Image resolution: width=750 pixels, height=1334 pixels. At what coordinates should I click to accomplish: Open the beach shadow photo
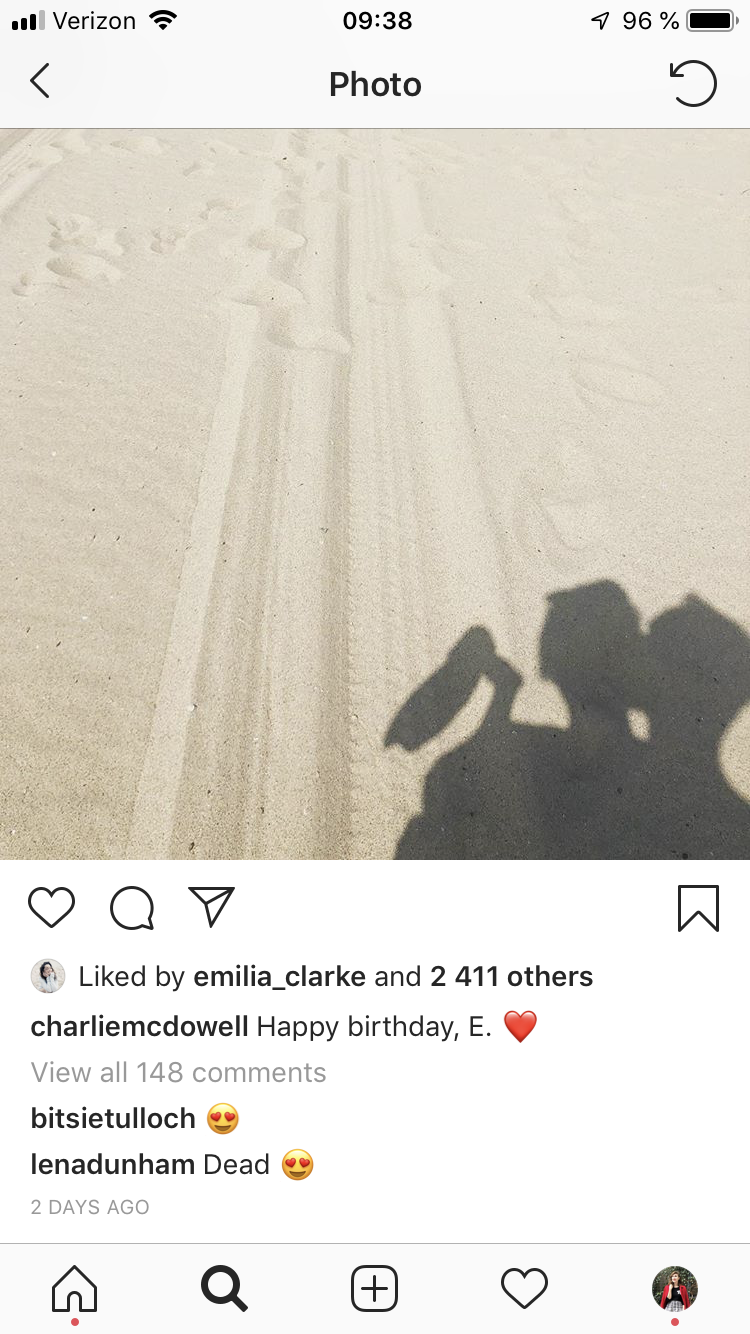click(375, 494)
